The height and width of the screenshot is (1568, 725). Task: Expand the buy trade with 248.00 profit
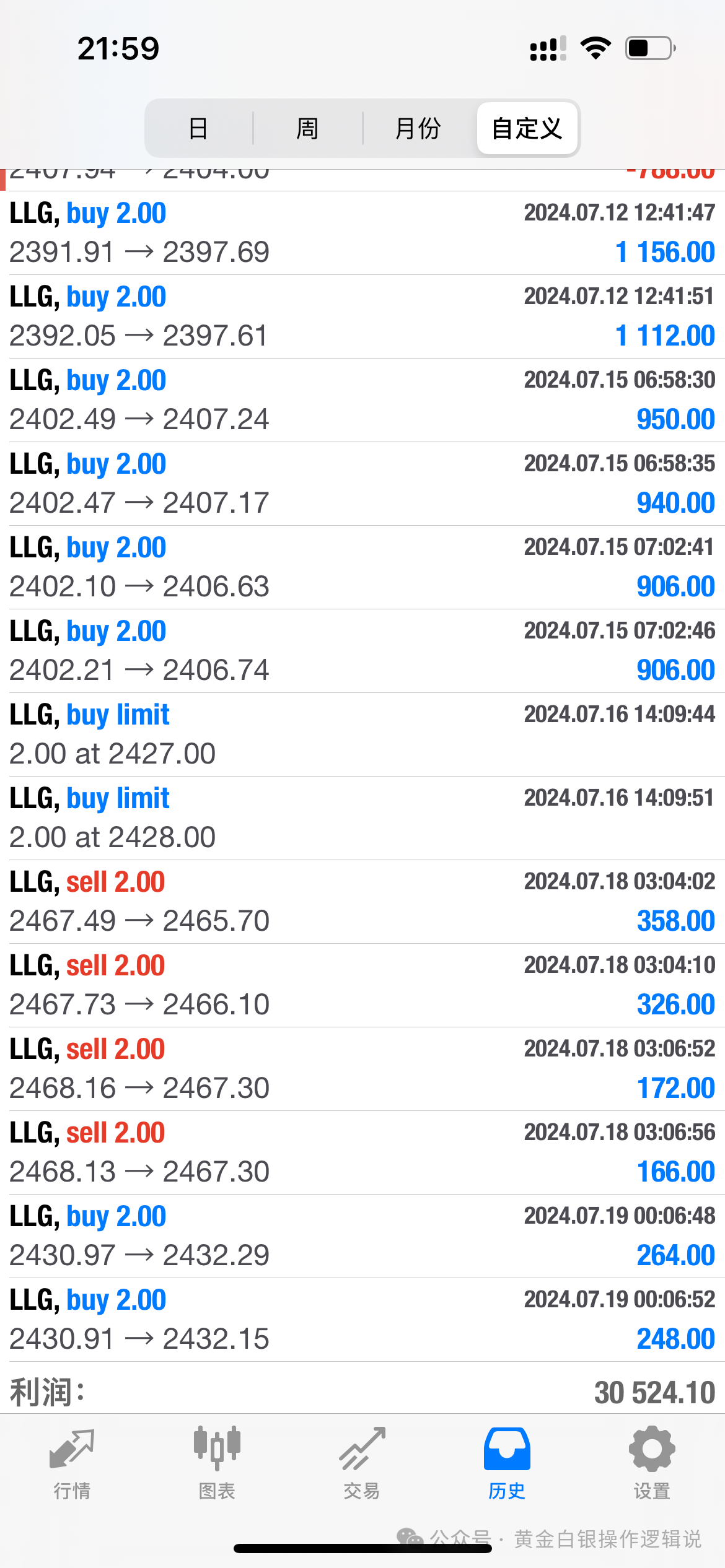click(x=362, y=1320)
